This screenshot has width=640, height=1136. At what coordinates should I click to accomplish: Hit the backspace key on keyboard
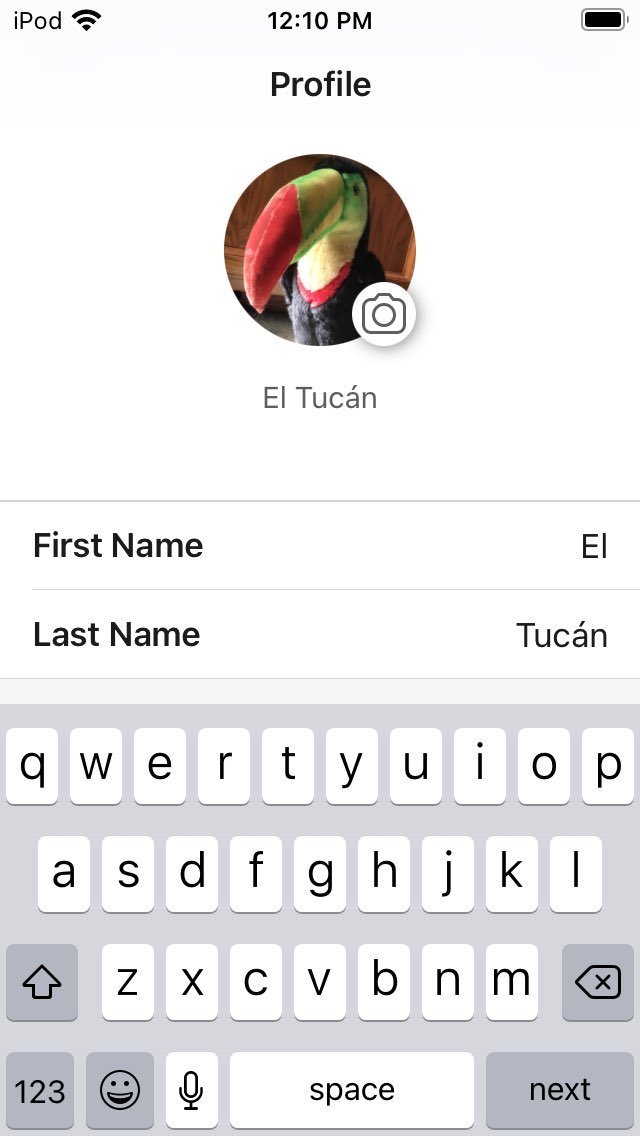598,982
